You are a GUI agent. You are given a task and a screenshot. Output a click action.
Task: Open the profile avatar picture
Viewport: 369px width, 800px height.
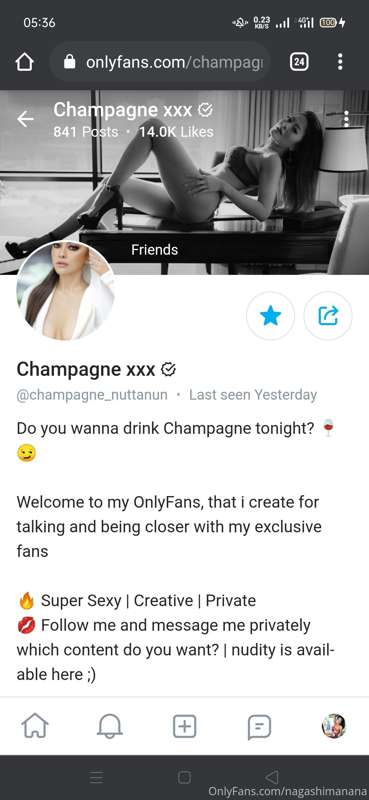(66, 291)
